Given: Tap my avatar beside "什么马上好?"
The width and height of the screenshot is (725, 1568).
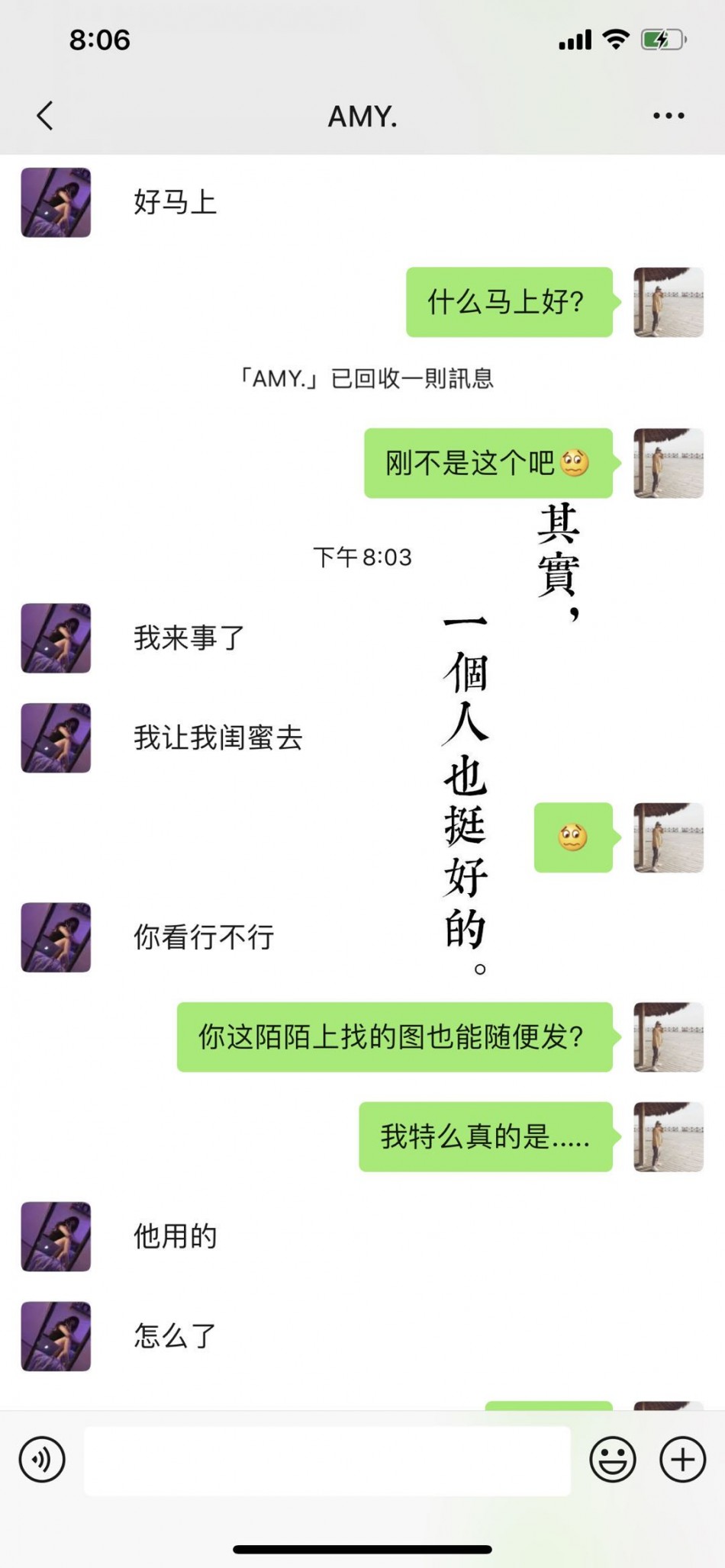Looking at the screenshot, I should [x=669, y=302].
